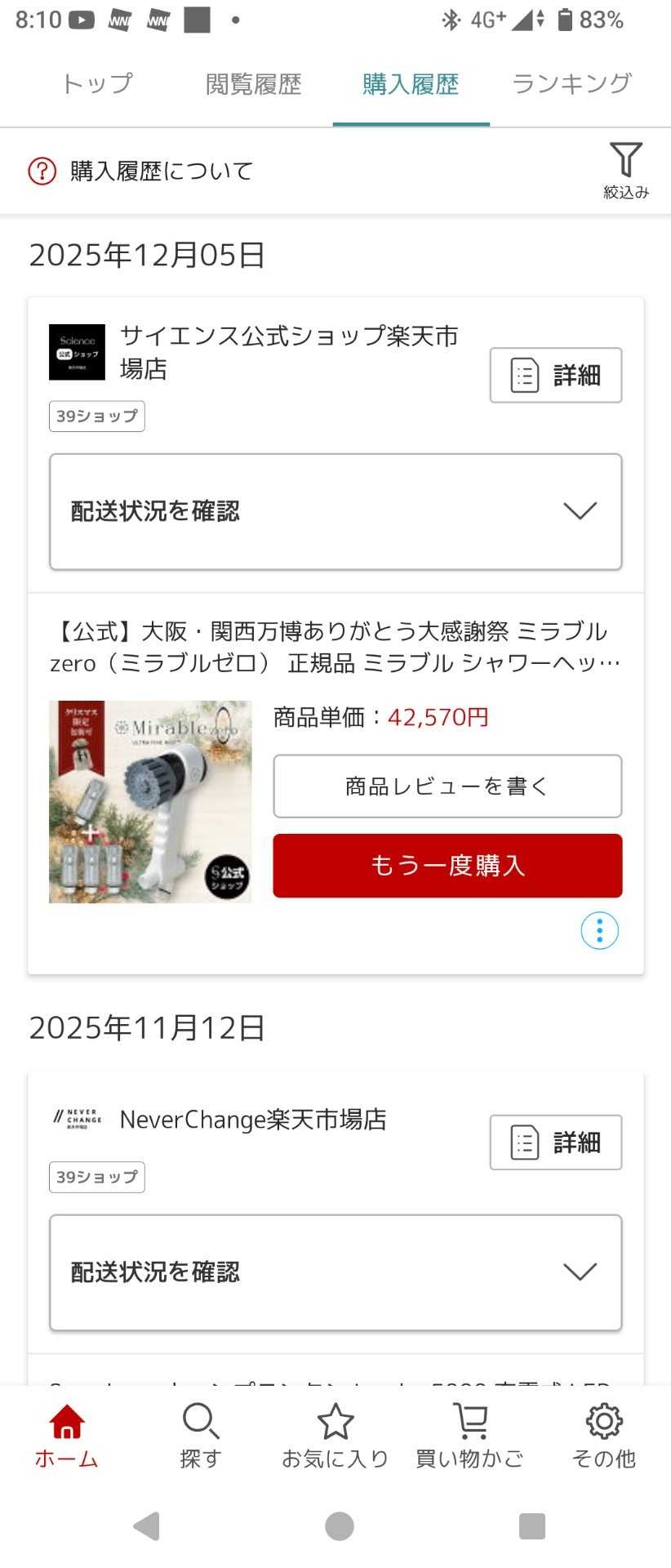Go to ホーム in bottom navigation
671x1568 pixels.
click(x=66, y=1436)
